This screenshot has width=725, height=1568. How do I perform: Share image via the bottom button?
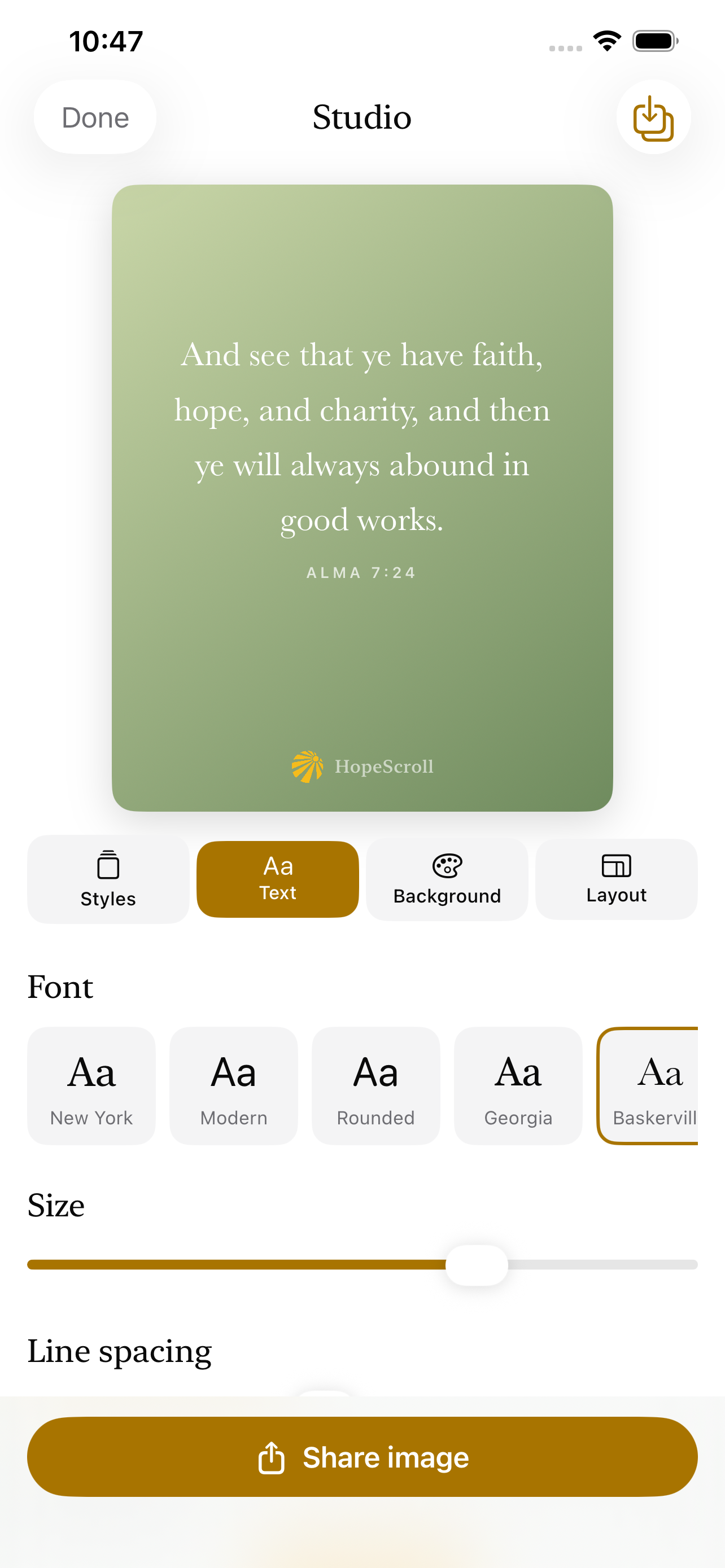click(x=362, y=1457)
